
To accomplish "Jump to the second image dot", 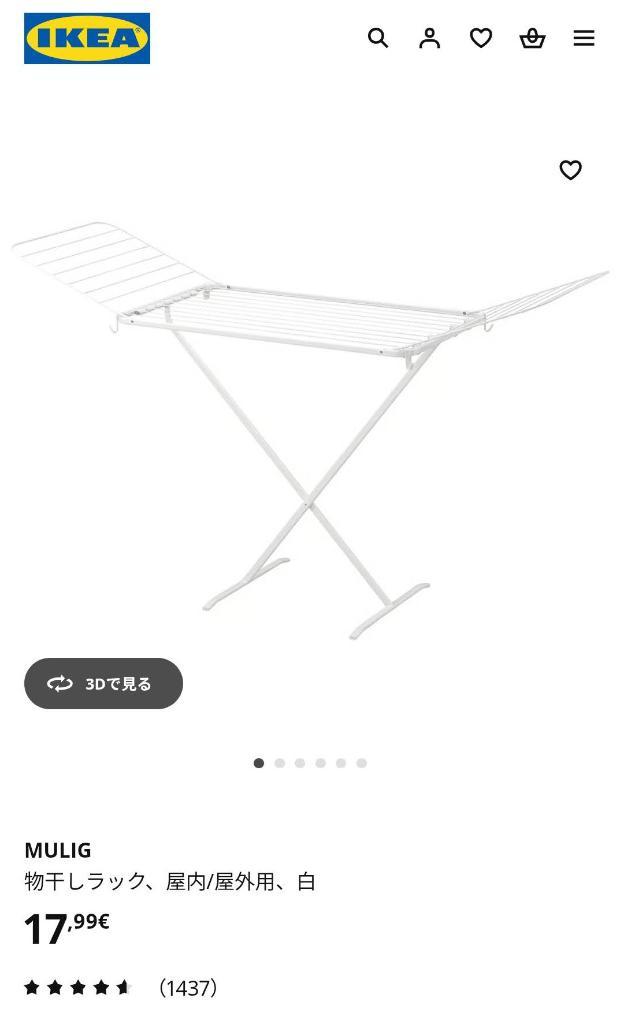I will coord(280,763).
